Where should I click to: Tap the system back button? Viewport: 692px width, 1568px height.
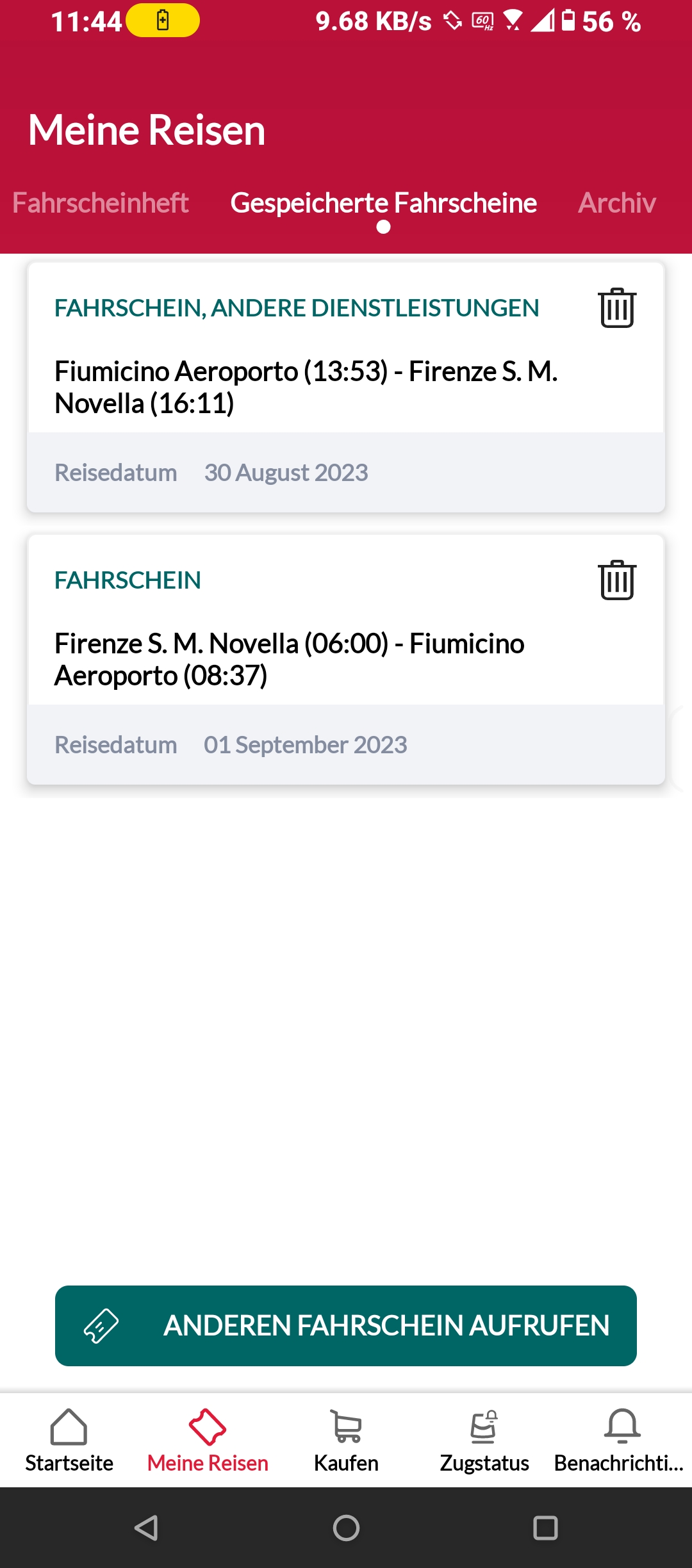point(147,1528)
